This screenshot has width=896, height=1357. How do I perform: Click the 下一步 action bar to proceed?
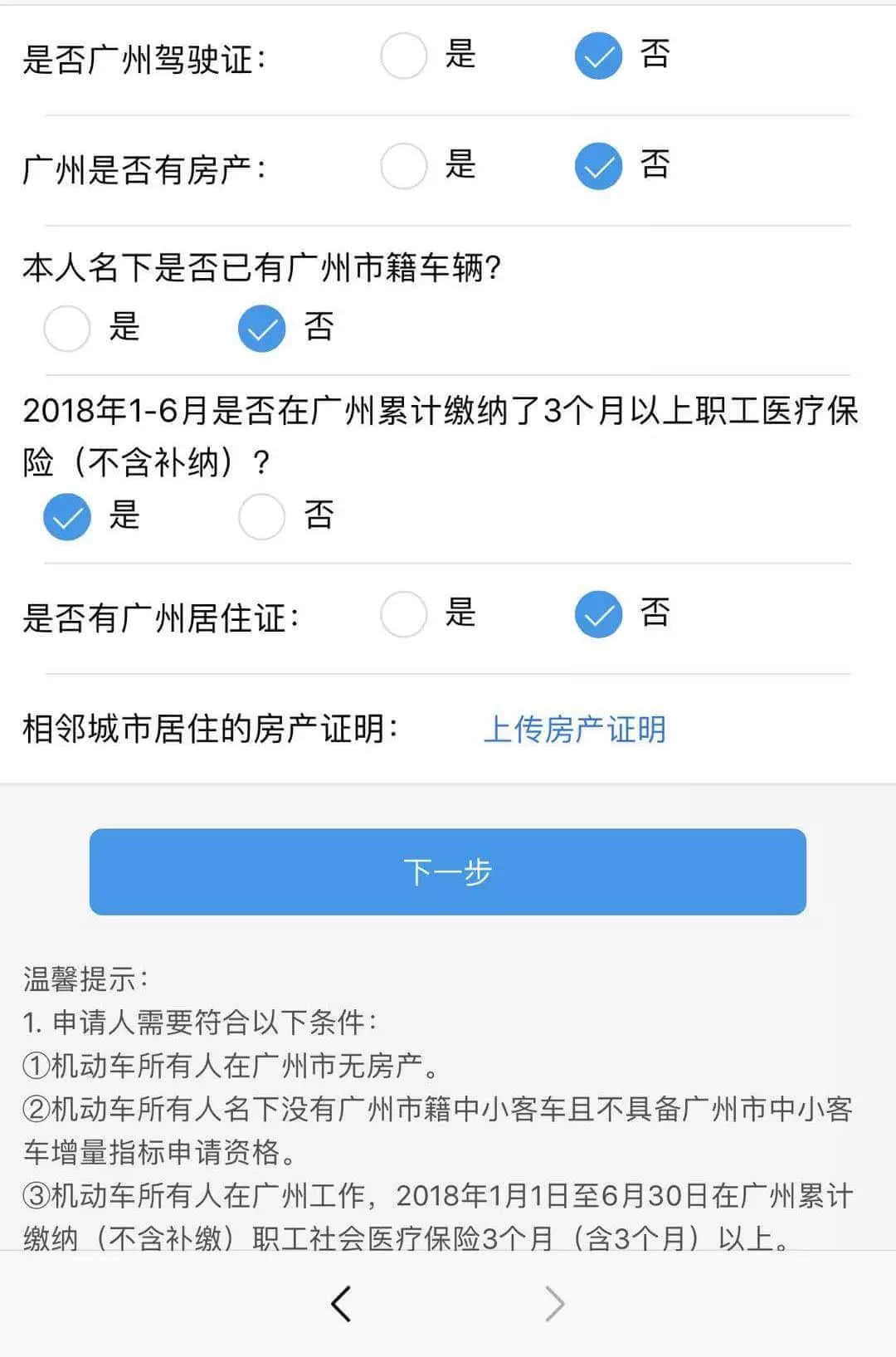448,871
